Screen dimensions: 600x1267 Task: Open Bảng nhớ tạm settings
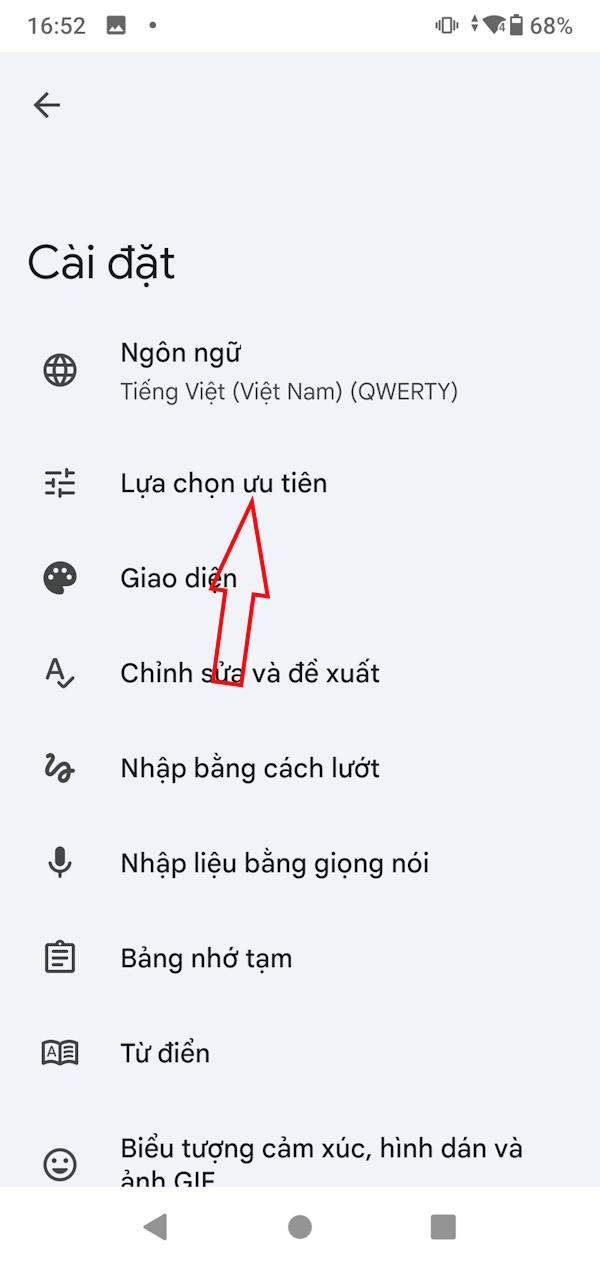pyautogui.click(x=206, y=958)
